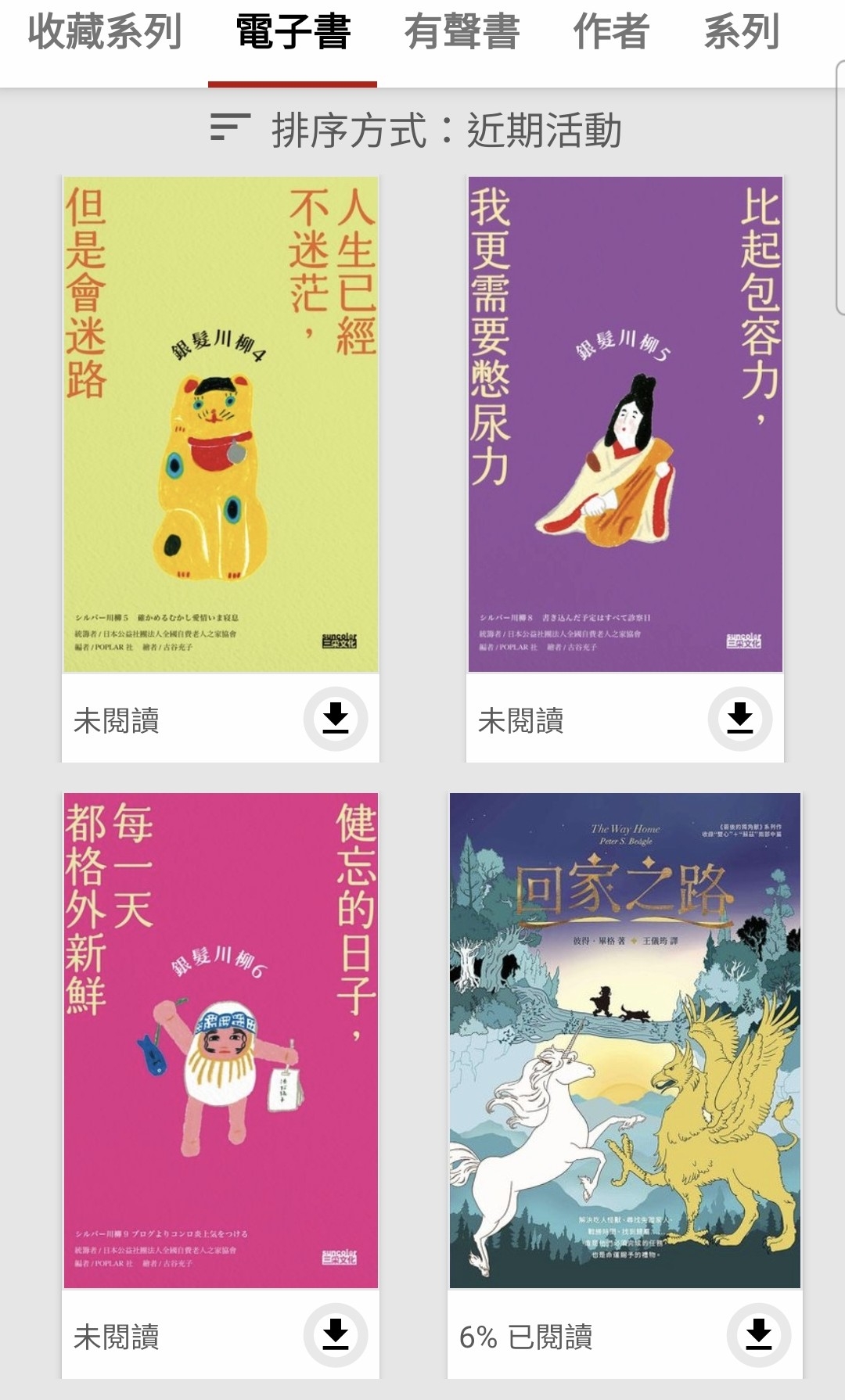Download the 回家之路 ebook
This screenshot has width=845, height=1400.
pos(758,1334)
